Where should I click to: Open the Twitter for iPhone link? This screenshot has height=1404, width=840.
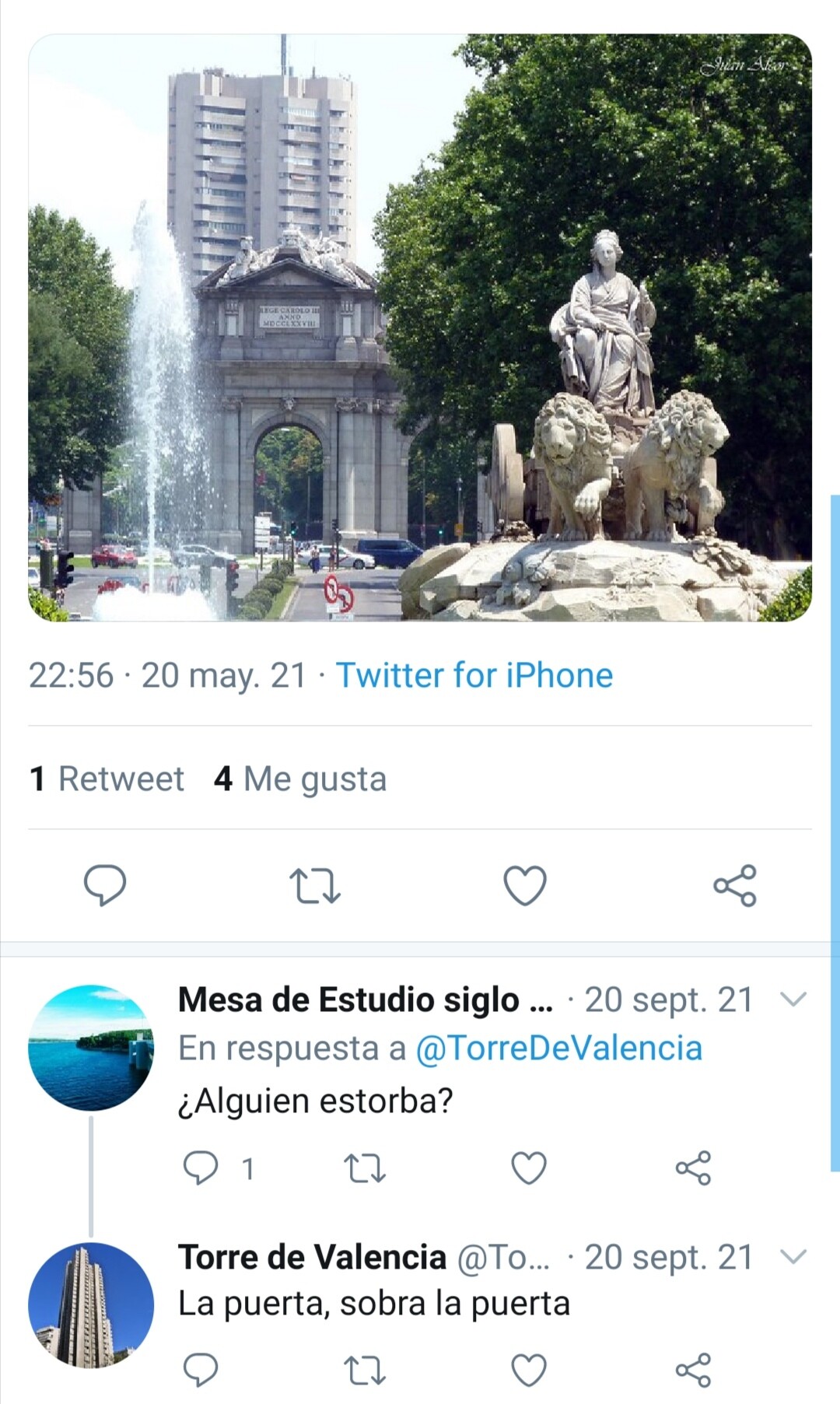click(x=474, y=675)
